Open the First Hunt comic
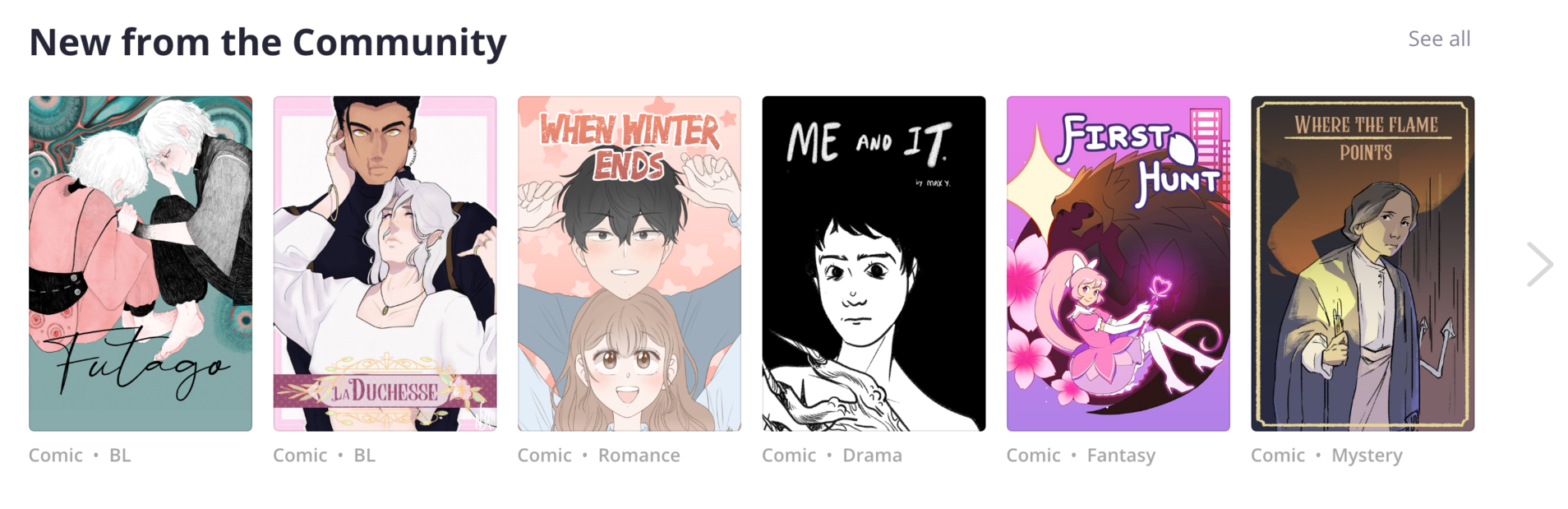 [x=1118, y=263]
